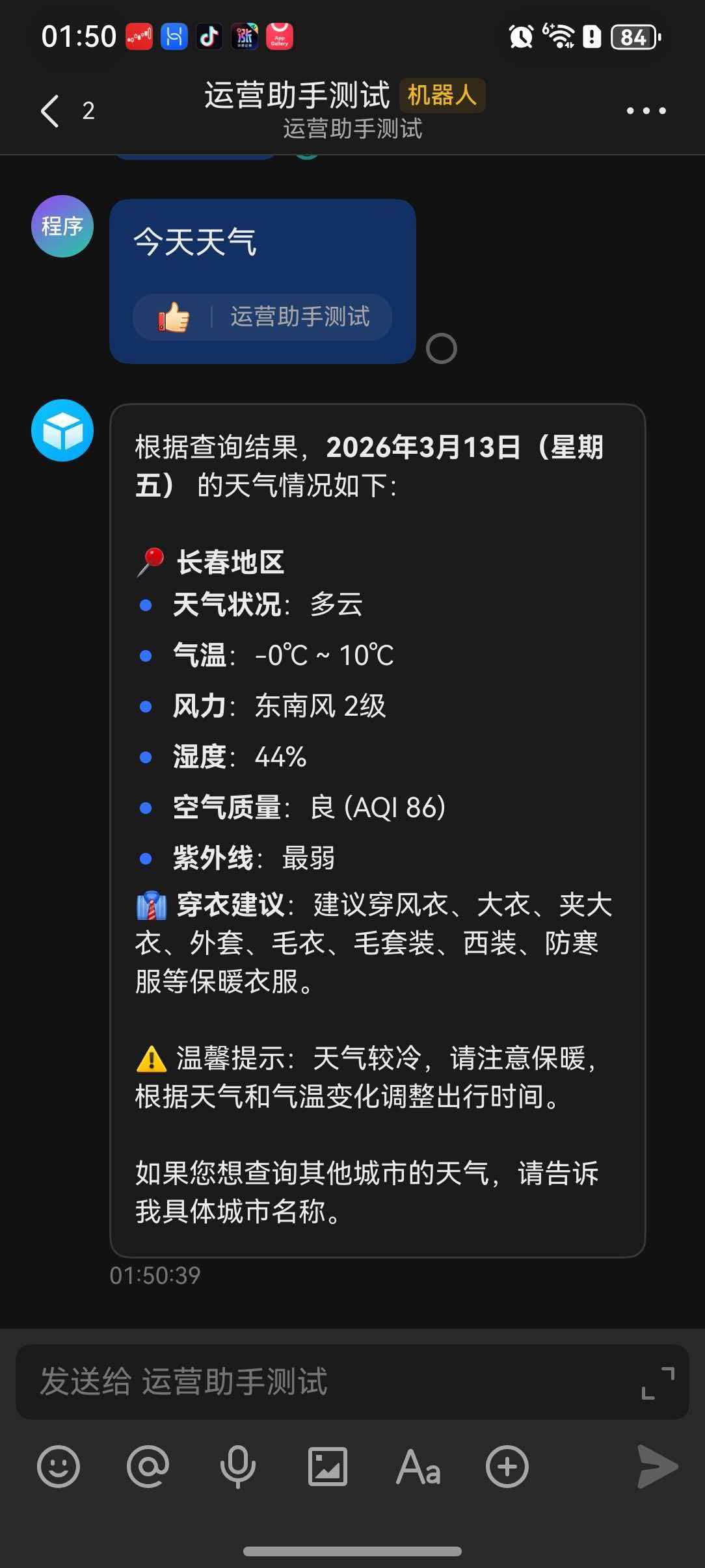The image size is (705, 1568).
Task: Open Aa text formatting options
Action: tap(418, 1467)
